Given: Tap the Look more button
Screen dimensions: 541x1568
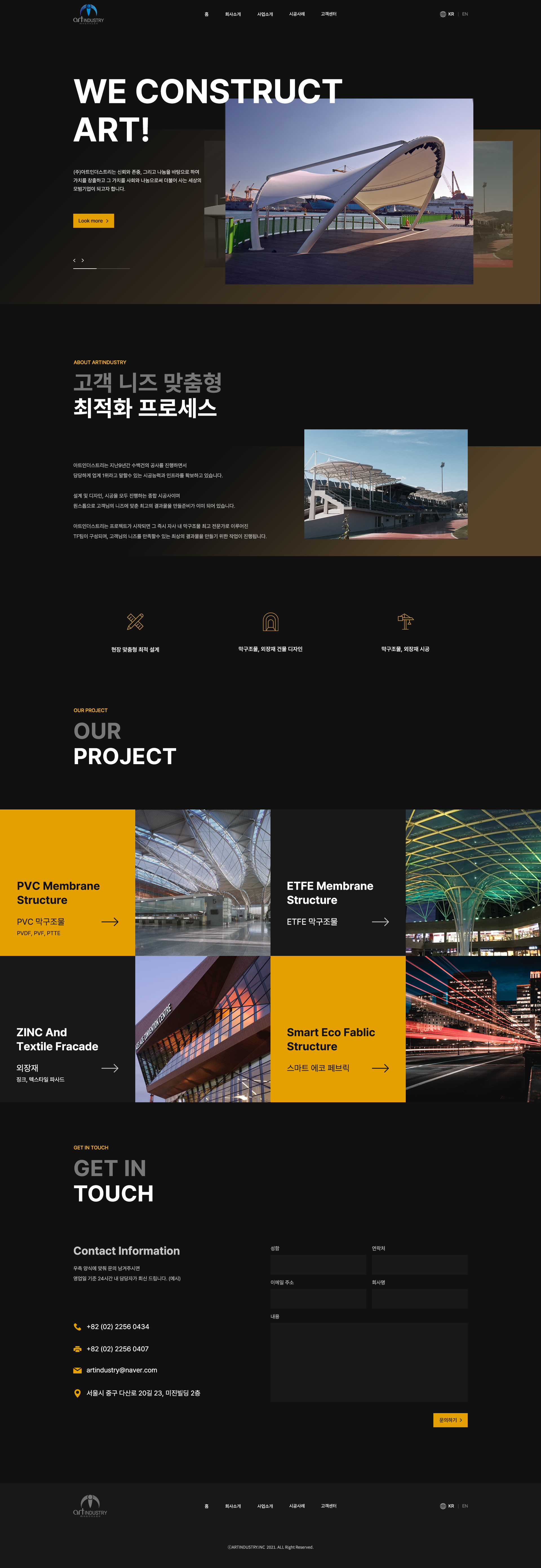Looking at the screenshot, I should [x=93, y=221].
